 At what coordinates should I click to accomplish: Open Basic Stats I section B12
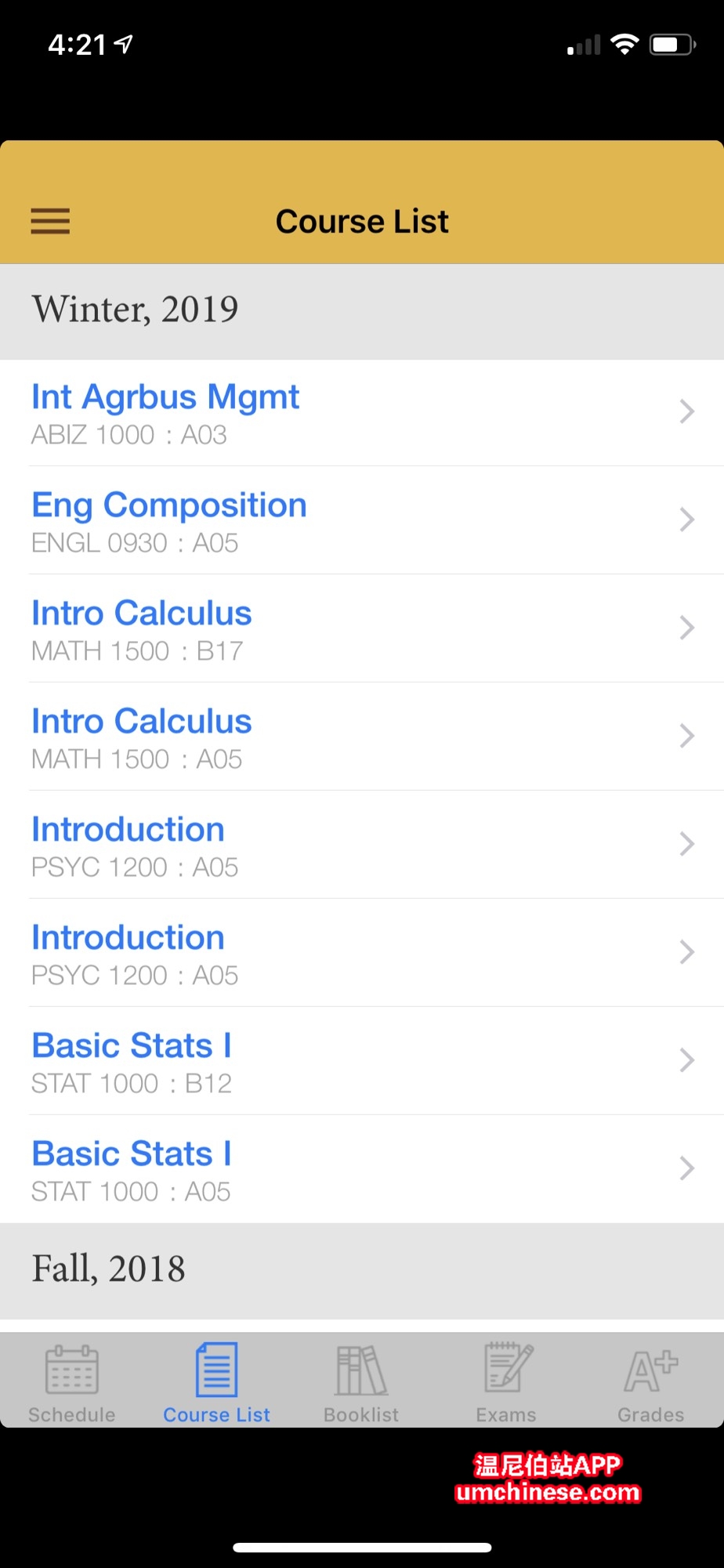click(x=360, y=1062)
